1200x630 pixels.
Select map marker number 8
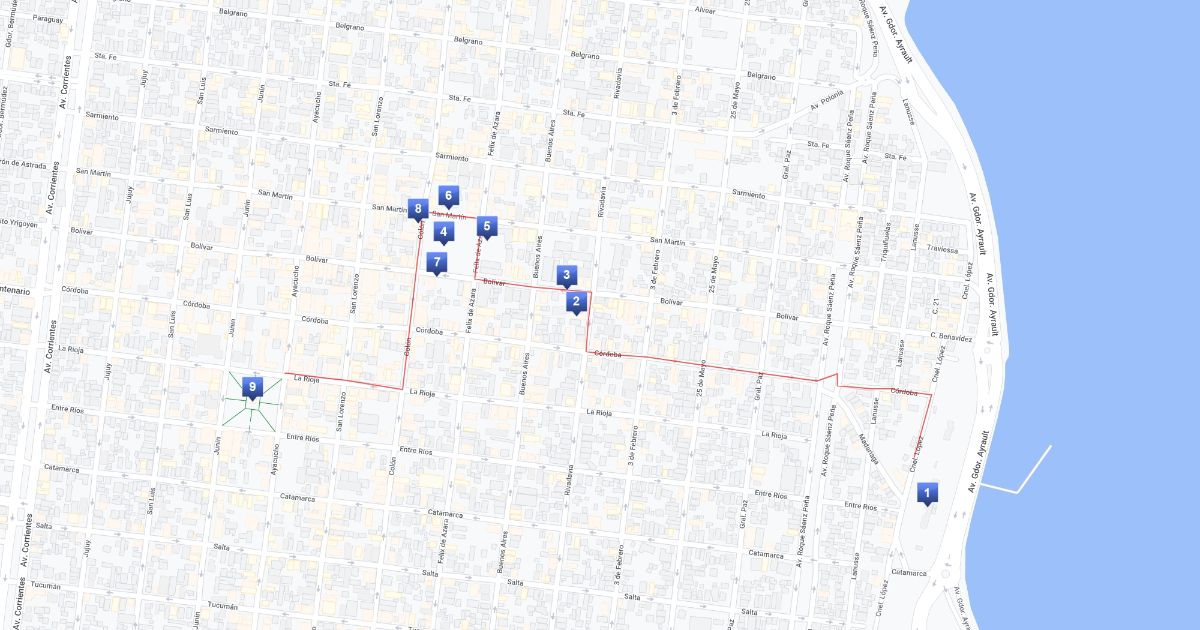(417, 209)
